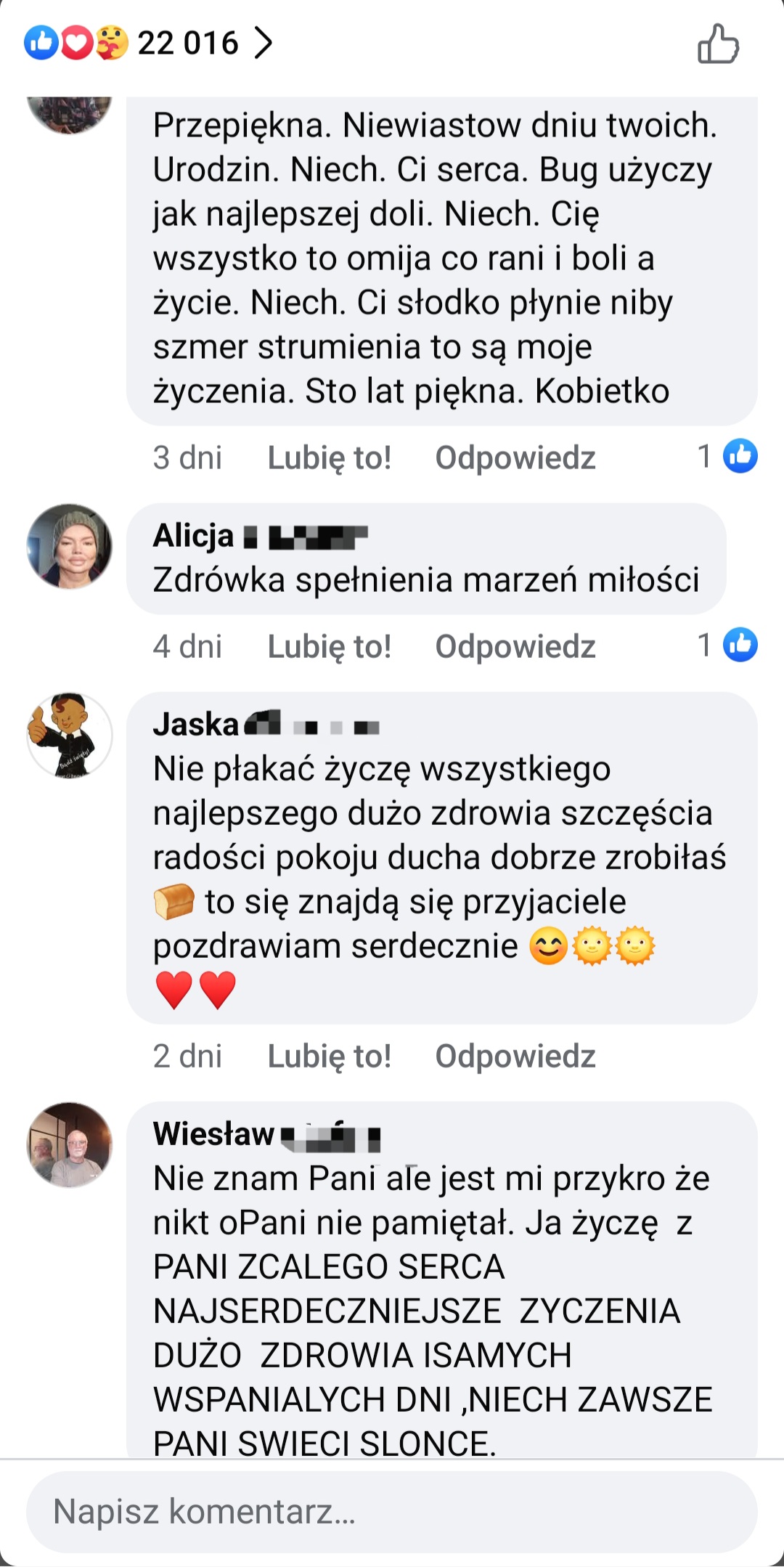The height and width of the screenshot is (1567, 784).
Task: Focus the Napisz komentarz field
Action: point(392,1512)
